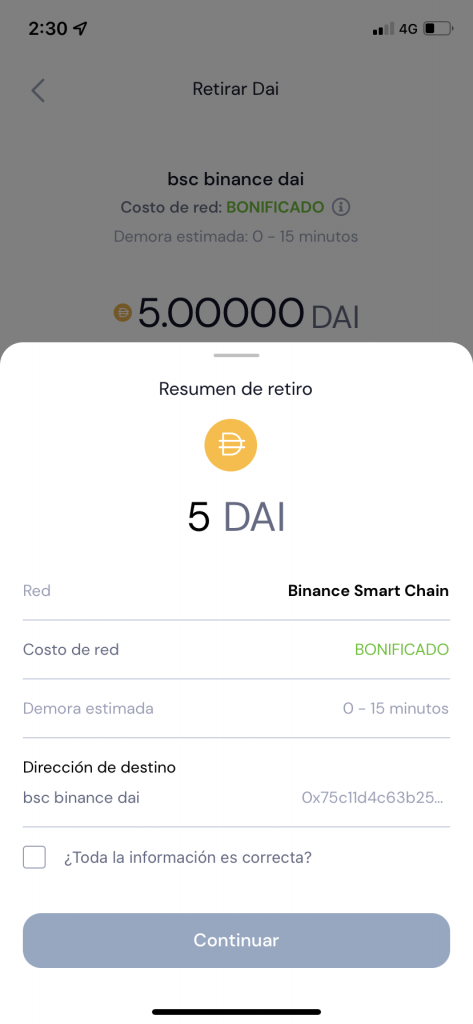473x1024 pixels.
Task: Open the info icon beside Costo de red
Action: click(341, 208)
